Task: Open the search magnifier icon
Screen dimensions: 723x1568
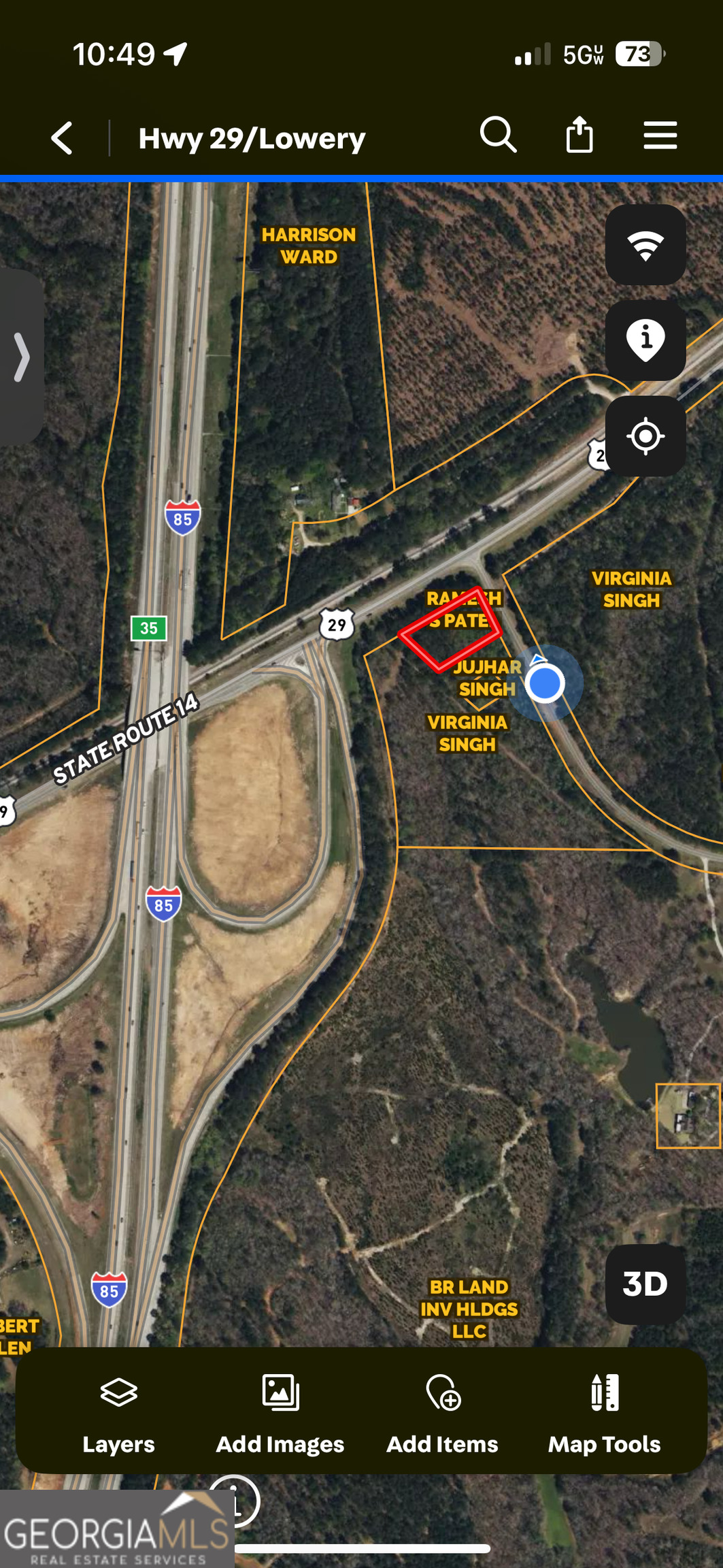Action: (498, 135)
